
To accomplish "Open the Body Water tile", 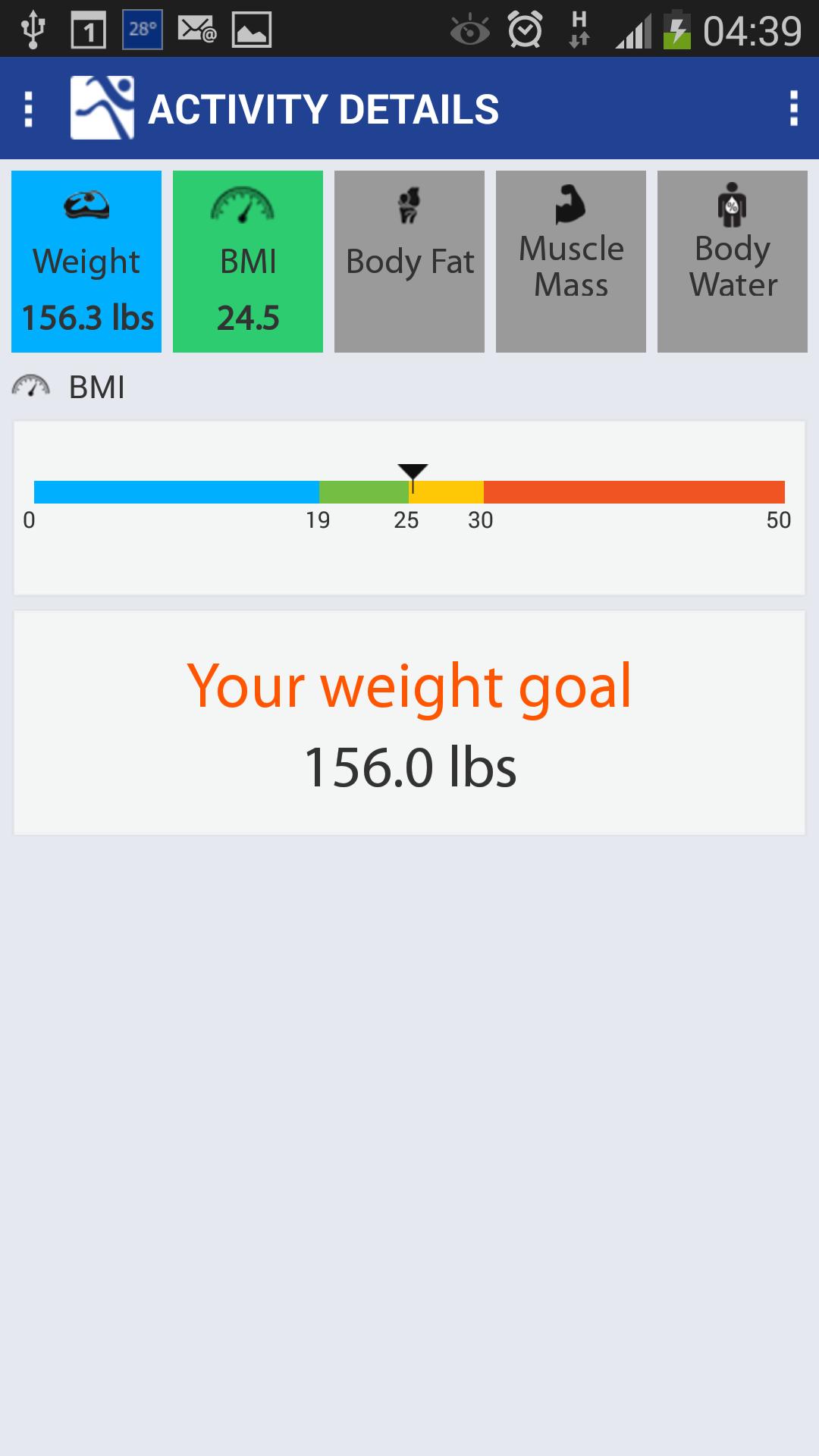I will click(733, 262).
